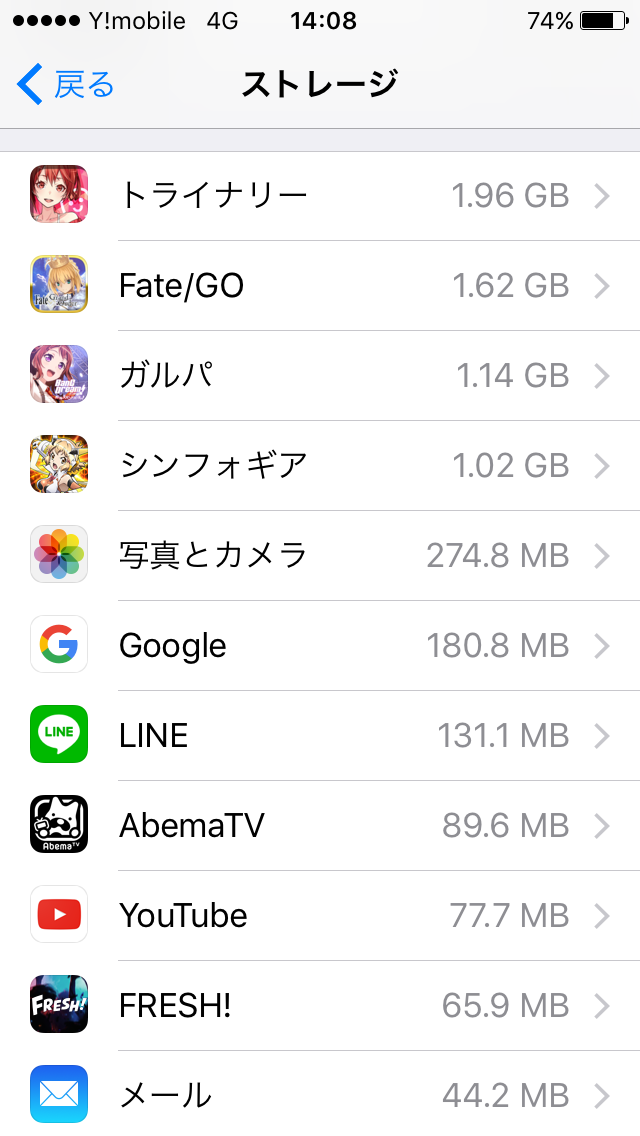Image resolution: width=640 pixels, height=1136 pixels.
Task: Go back with the 戻る button
Action: (66, 85)
